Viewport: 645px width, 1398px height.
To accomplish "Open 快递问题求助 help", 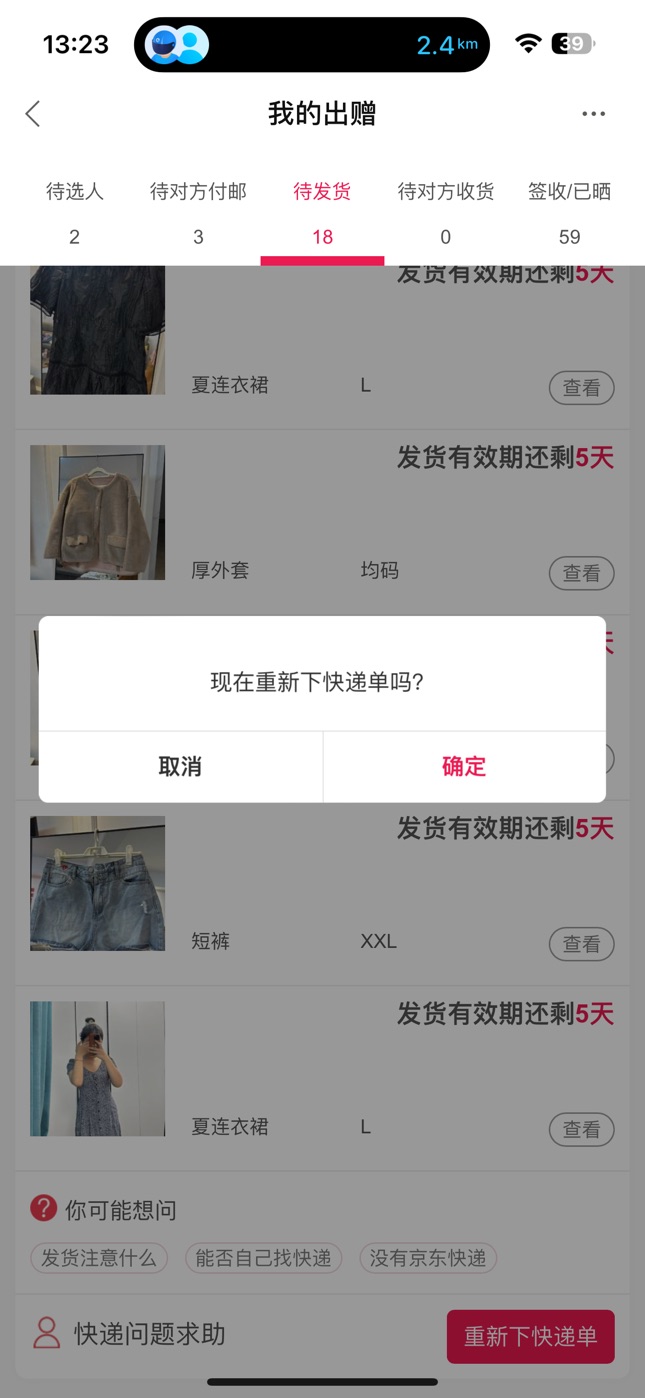I will tap(129, 1334).
